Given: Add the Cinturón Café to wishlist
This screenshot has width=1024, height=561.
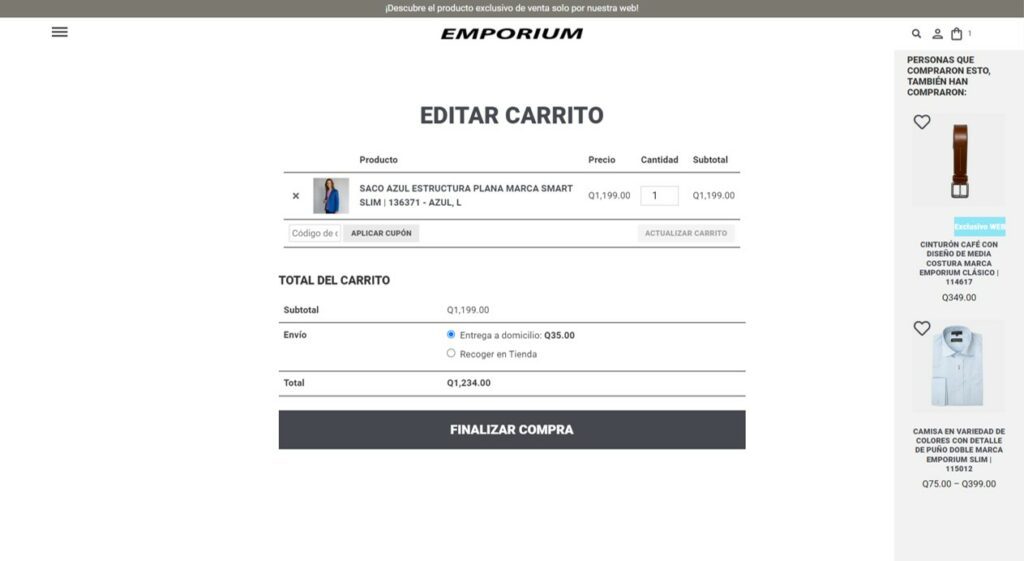Looking at the screenshot, I should click(x=922, y=122).
